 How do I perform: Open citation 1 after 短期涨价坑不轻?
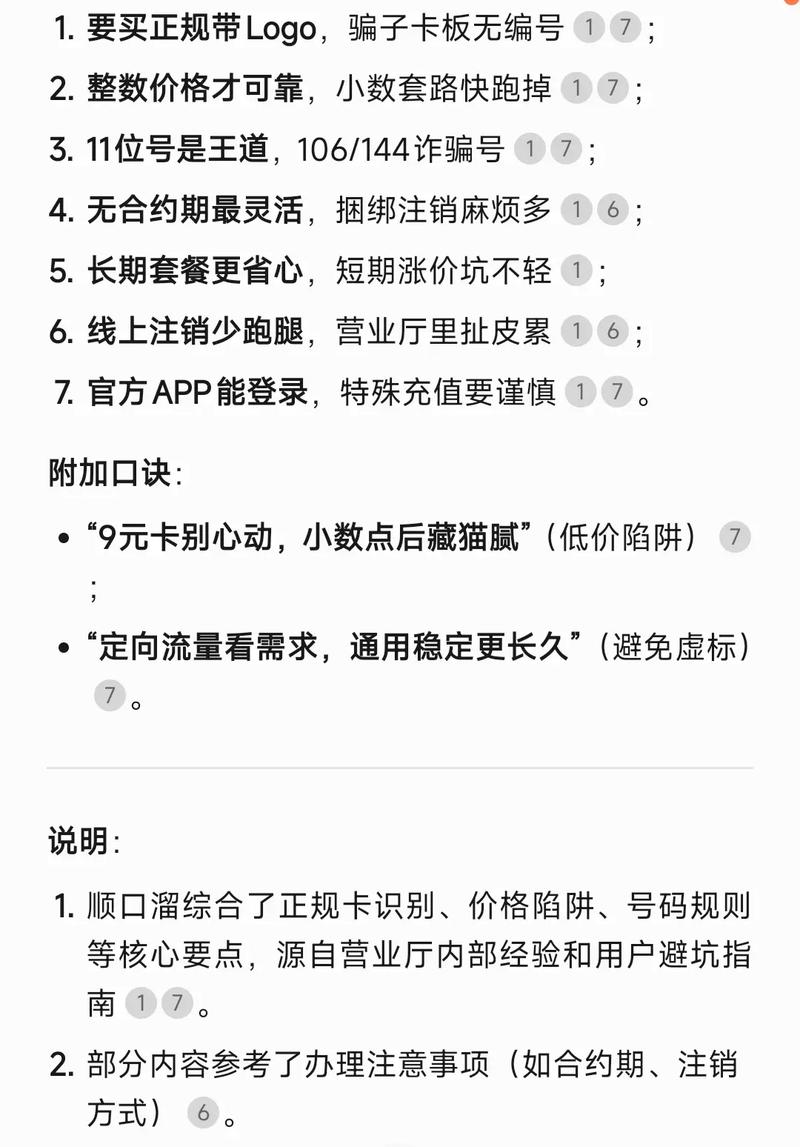[x=576, y=271]
